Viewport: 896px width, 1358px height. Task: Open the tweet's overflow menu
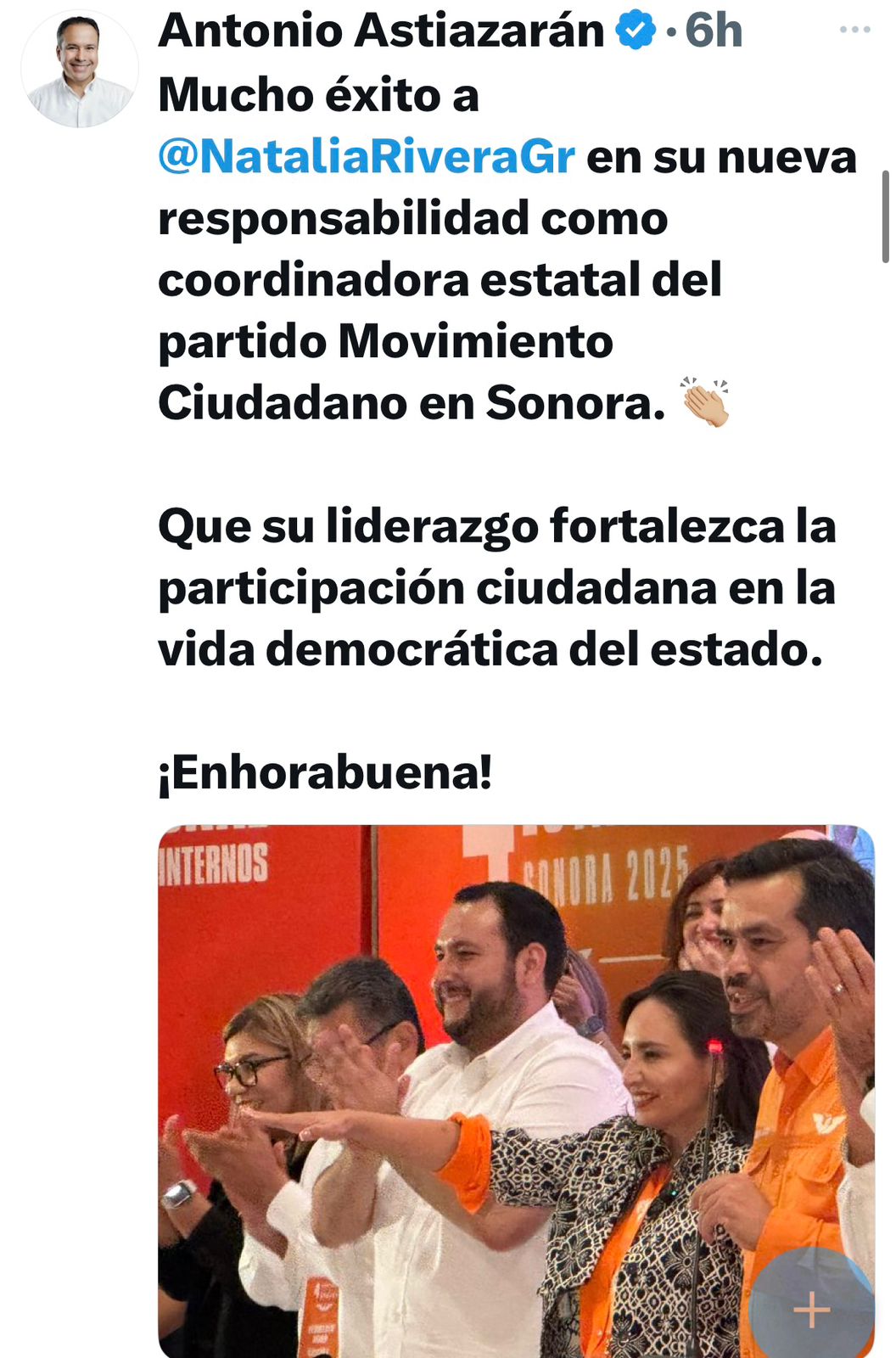coord(854,30)
